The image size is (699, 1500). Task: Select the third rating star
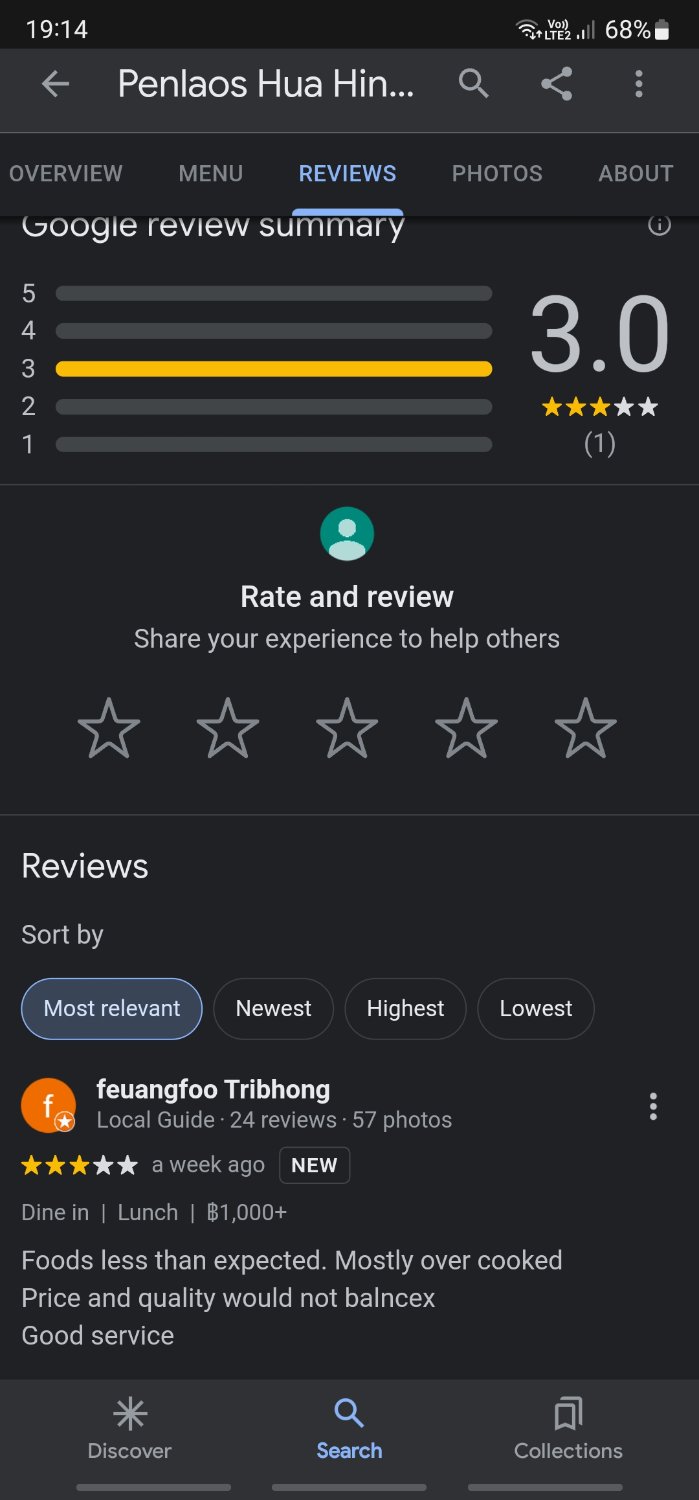click(x=347, y=728)
